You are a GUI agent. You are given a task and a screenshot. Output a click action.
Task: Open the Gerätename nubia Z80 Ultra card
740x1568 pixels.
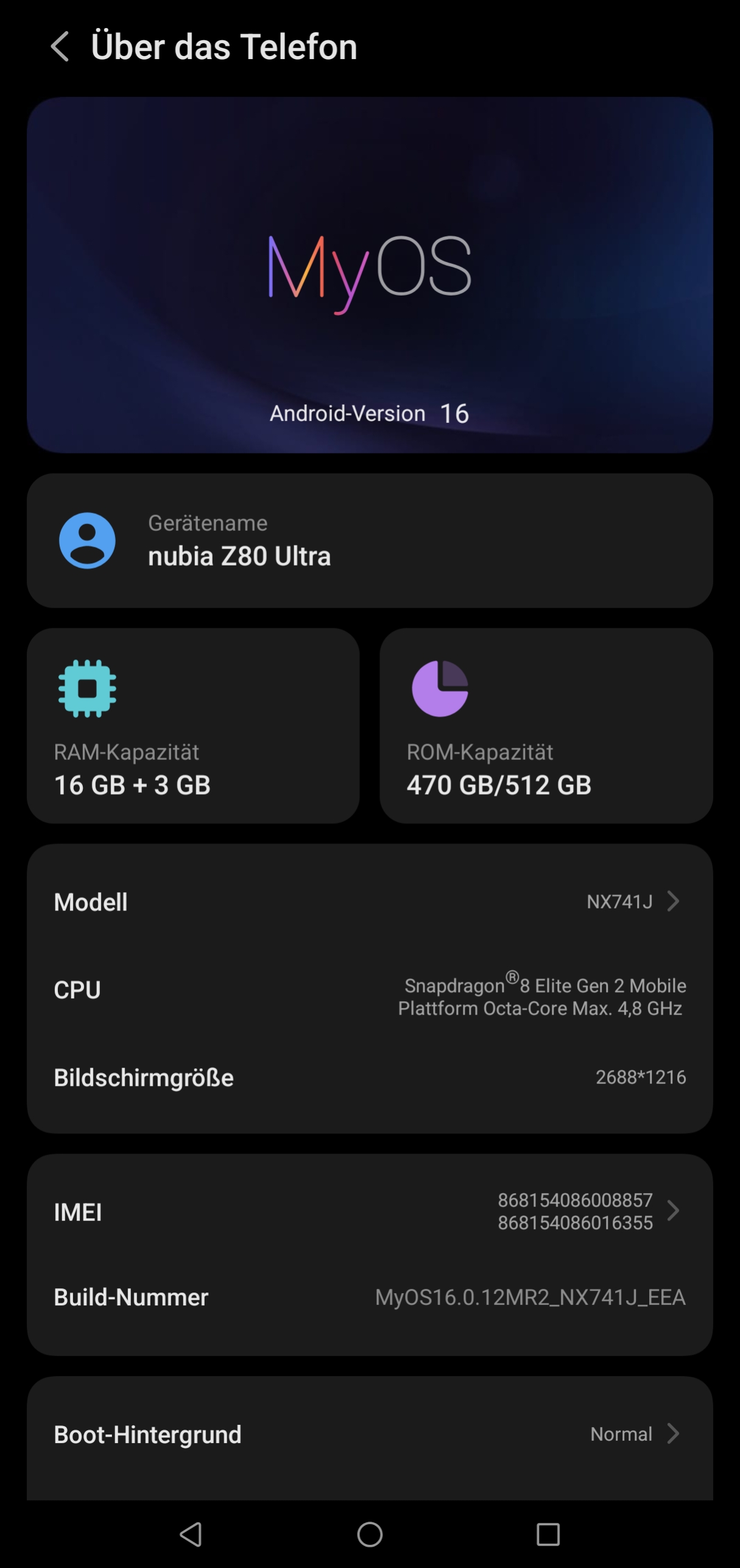369,541
